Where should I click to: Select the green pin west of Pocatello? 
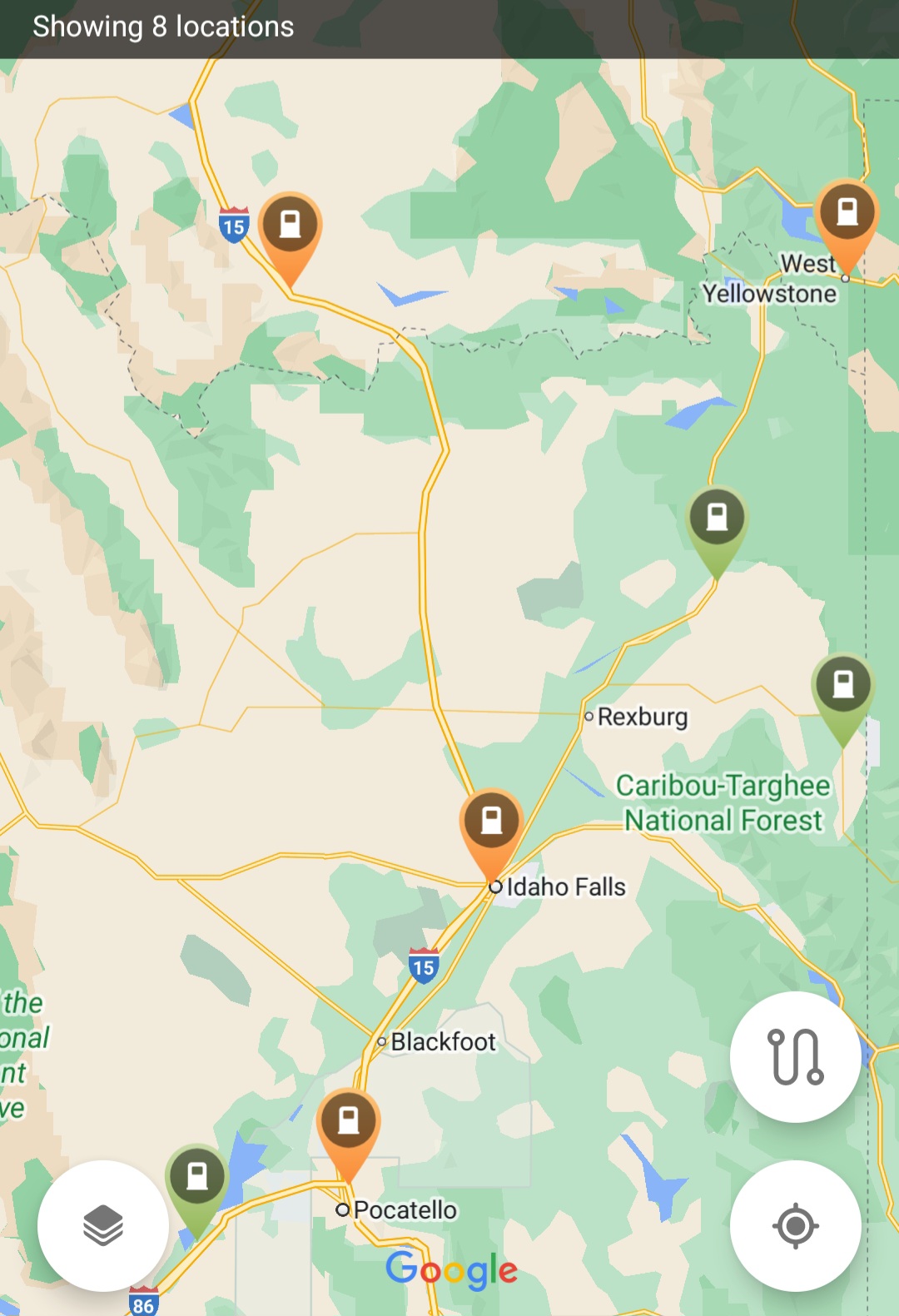click(196, 1179)
